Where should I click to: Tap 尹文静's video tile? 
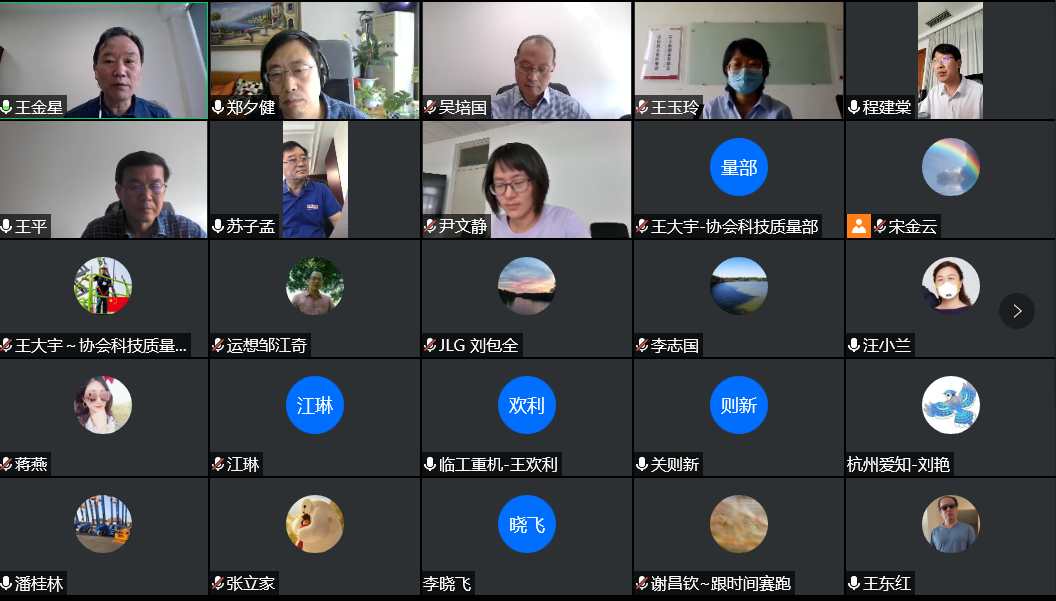527,180
